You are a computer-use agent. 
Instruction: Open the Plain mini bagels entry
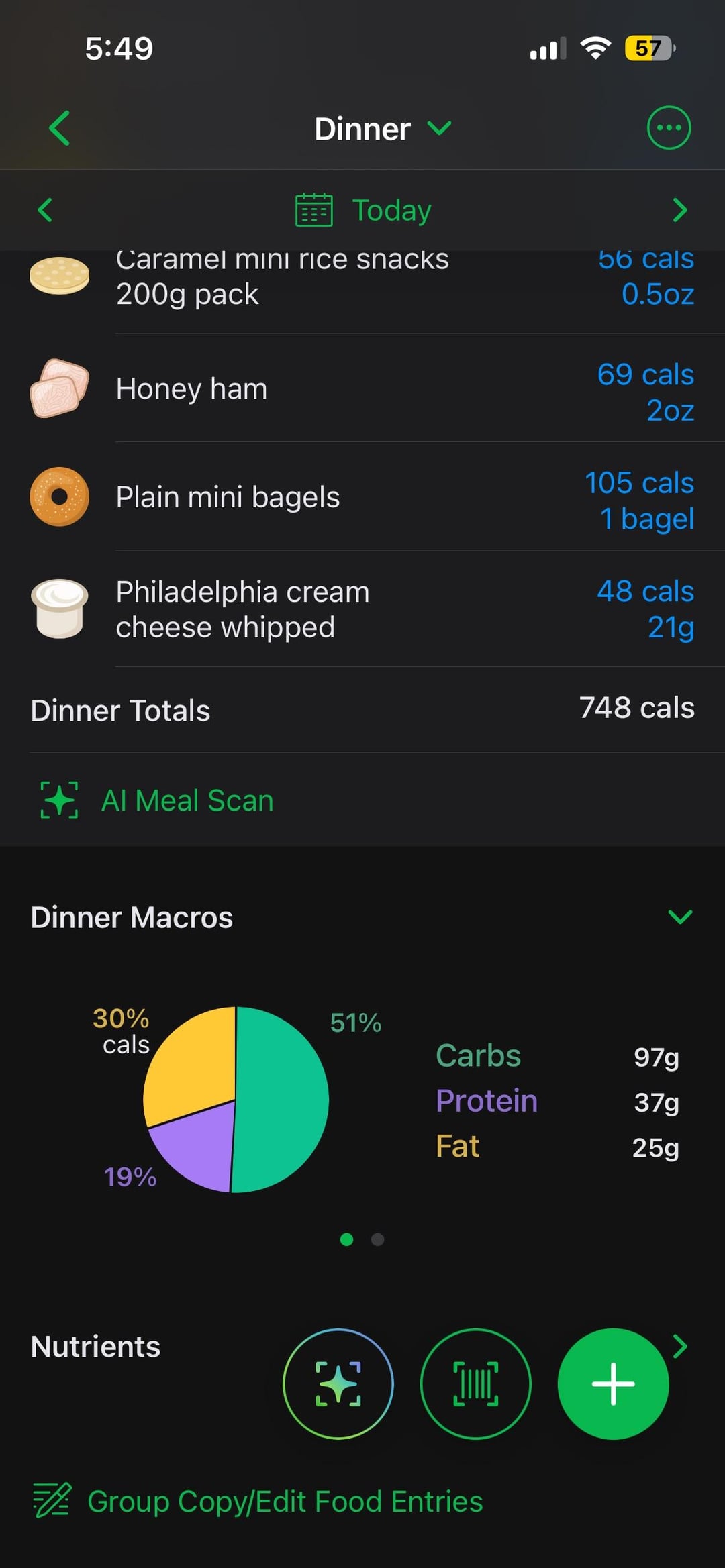click(362, 497)
